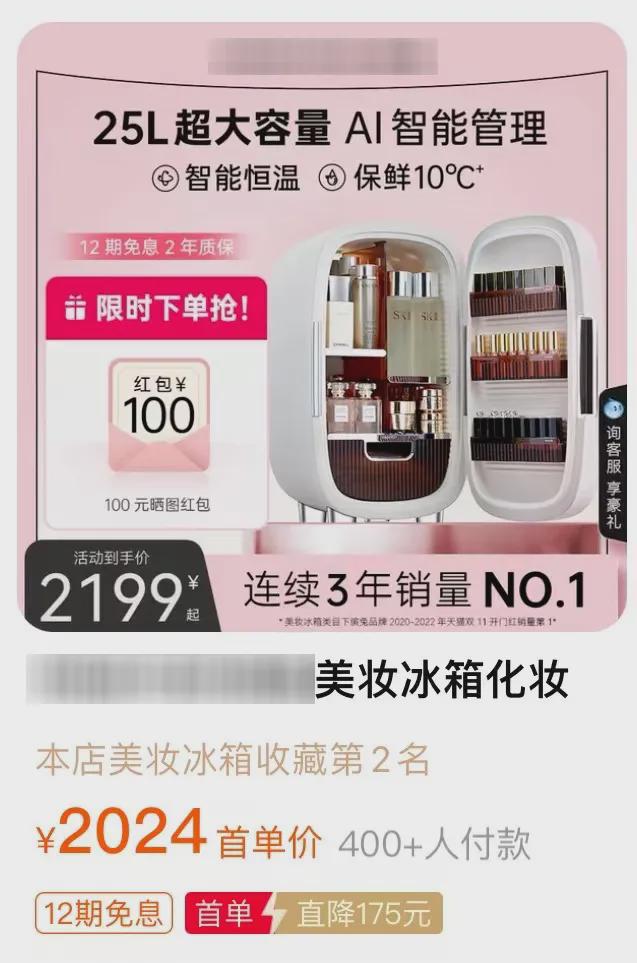Open the 美妆冰箱化妆 product card

coord(441,681)
